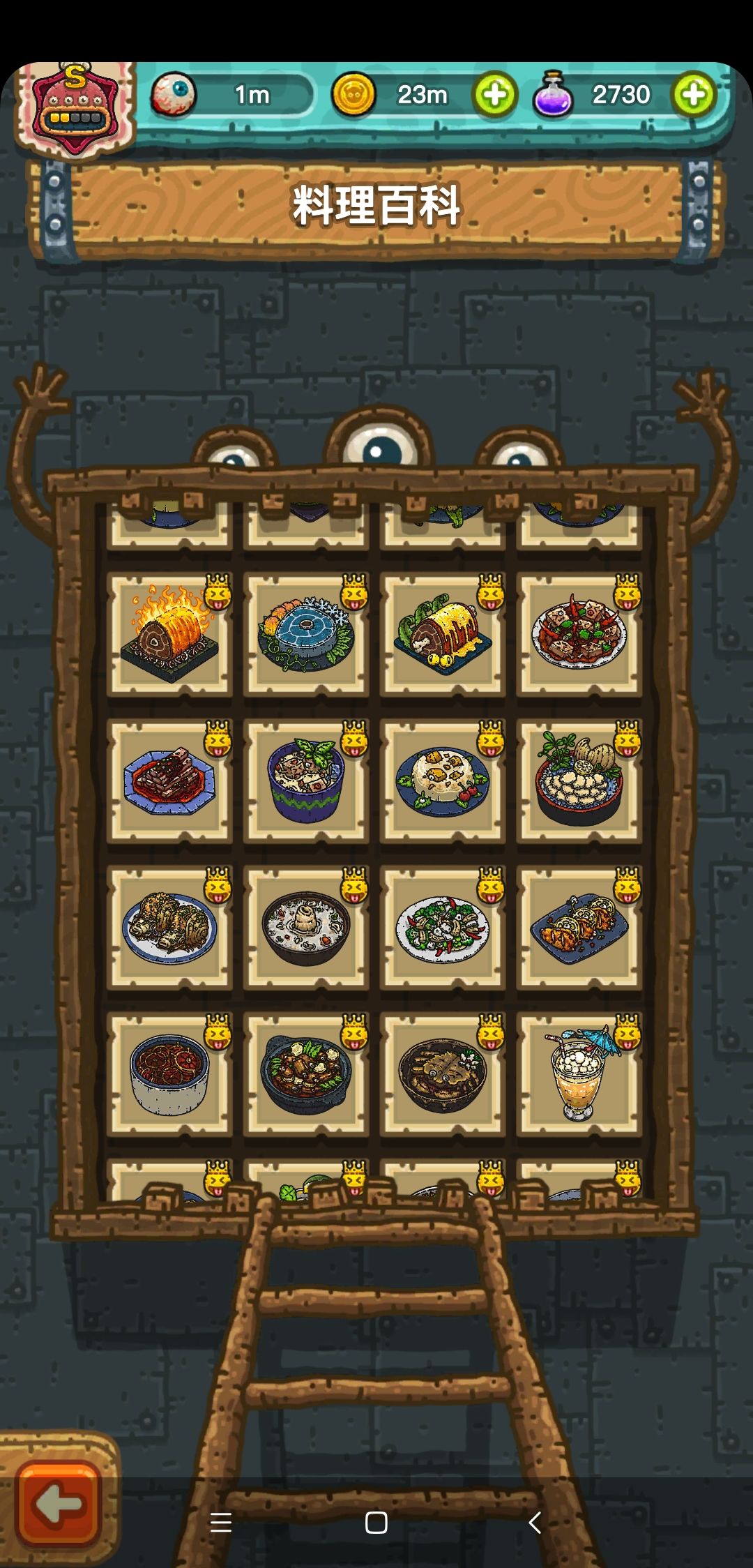Tap the 料理百科 title banner
This screenshot has height=1568, width=753.
point(376,206)
